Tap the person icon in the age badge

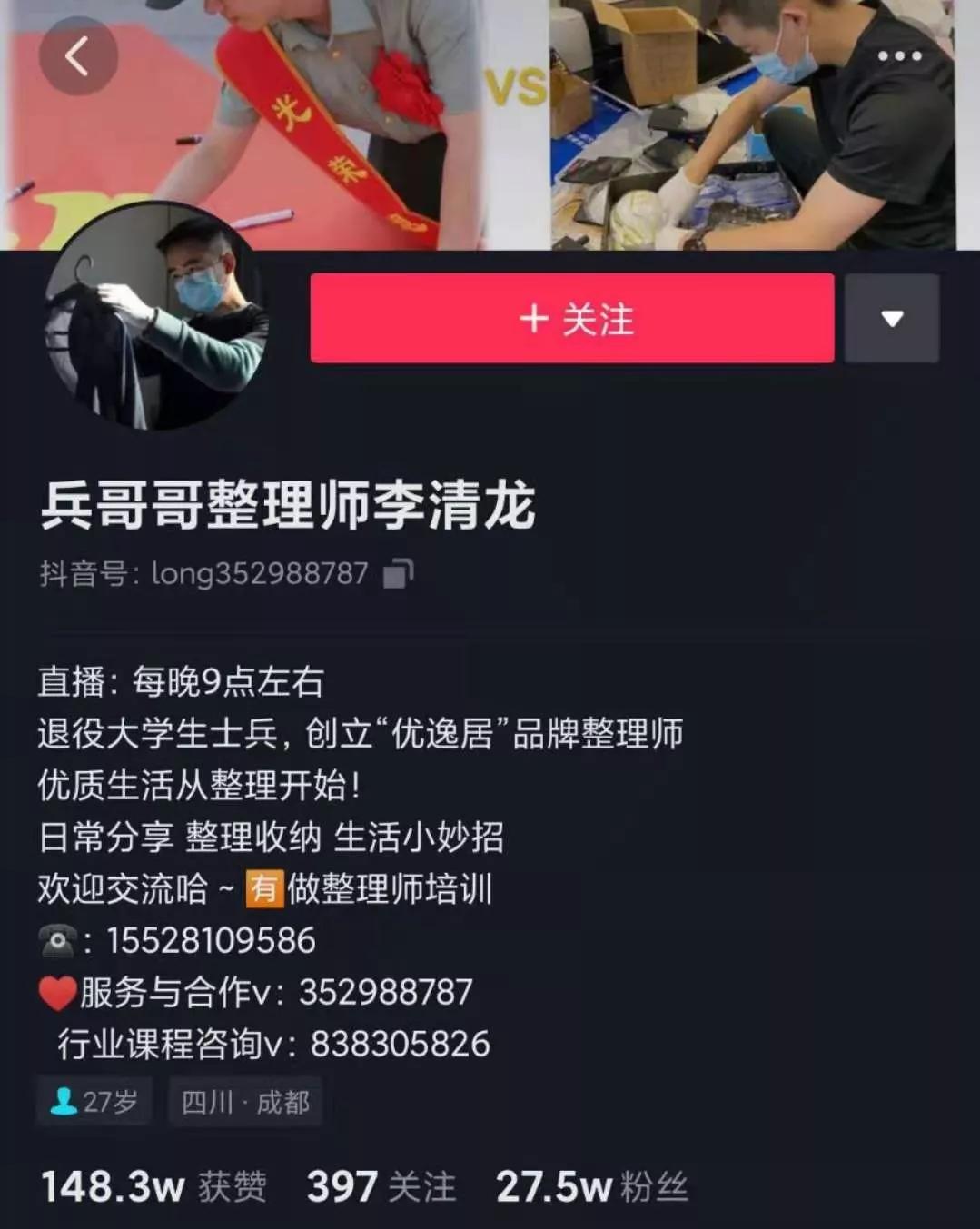click(x=62, y=1101)
